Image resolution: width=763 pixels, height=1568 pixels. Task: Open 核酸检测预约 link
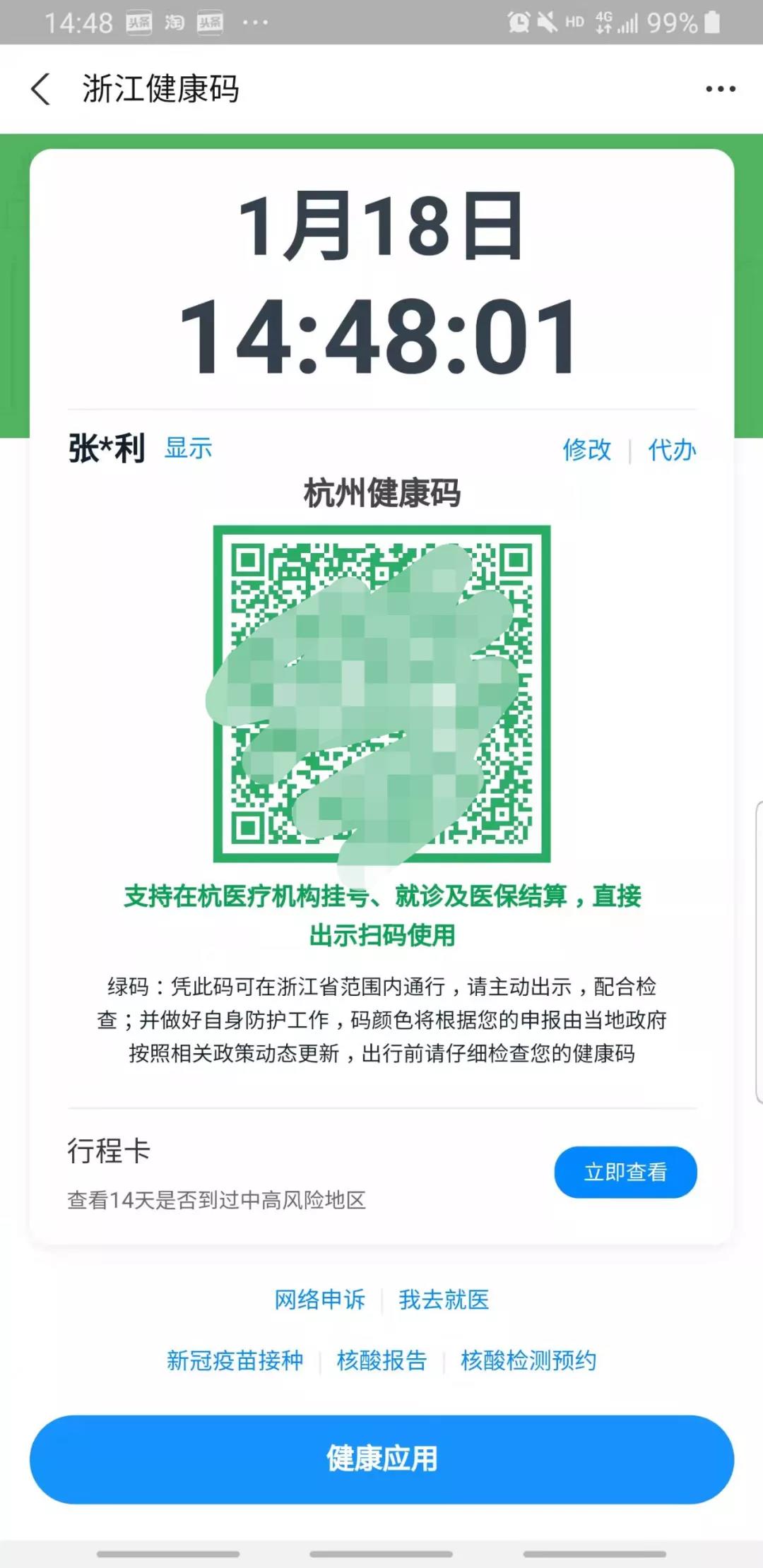tap(528, 1360)
